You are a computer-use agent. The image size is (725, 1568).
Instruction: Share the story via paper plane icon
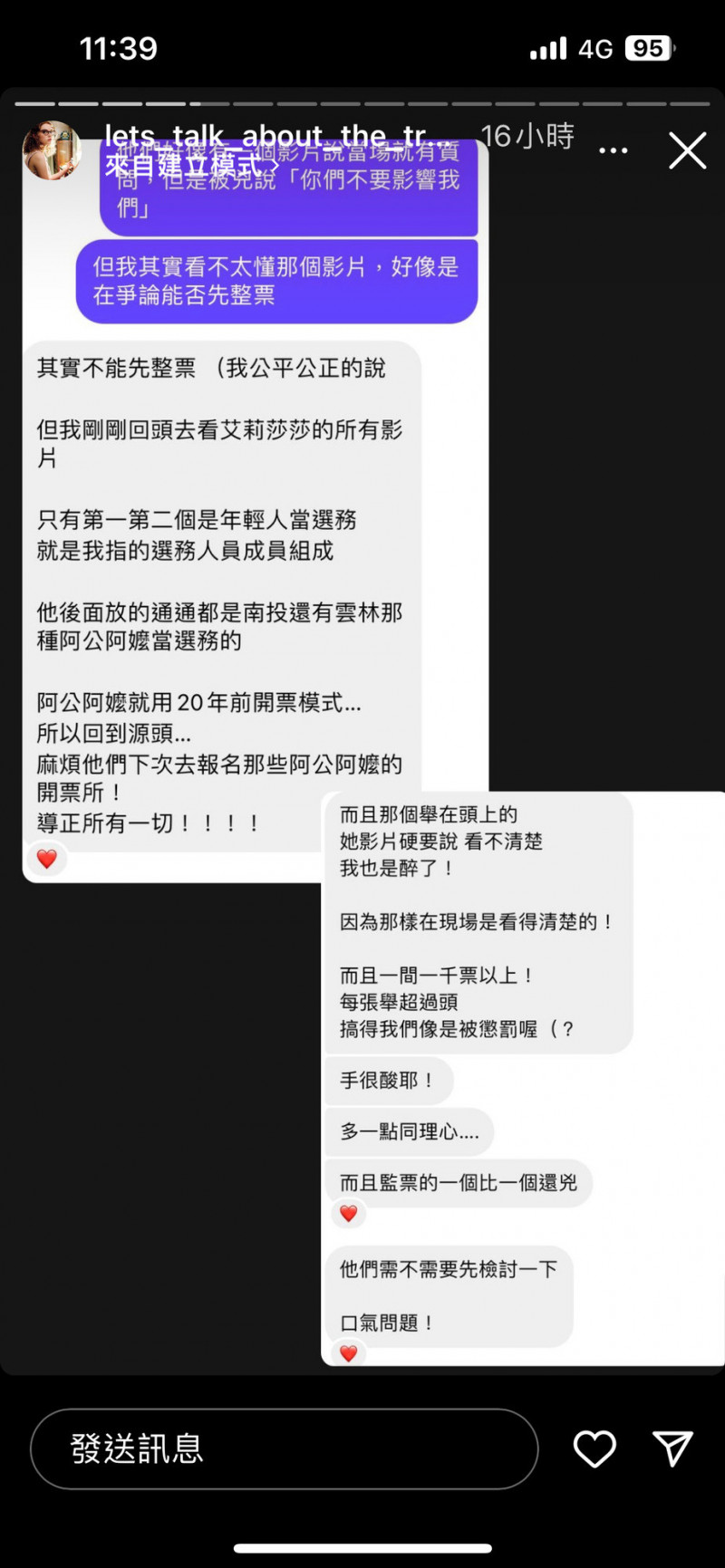pyautogui.click(x=672, y=1448)
